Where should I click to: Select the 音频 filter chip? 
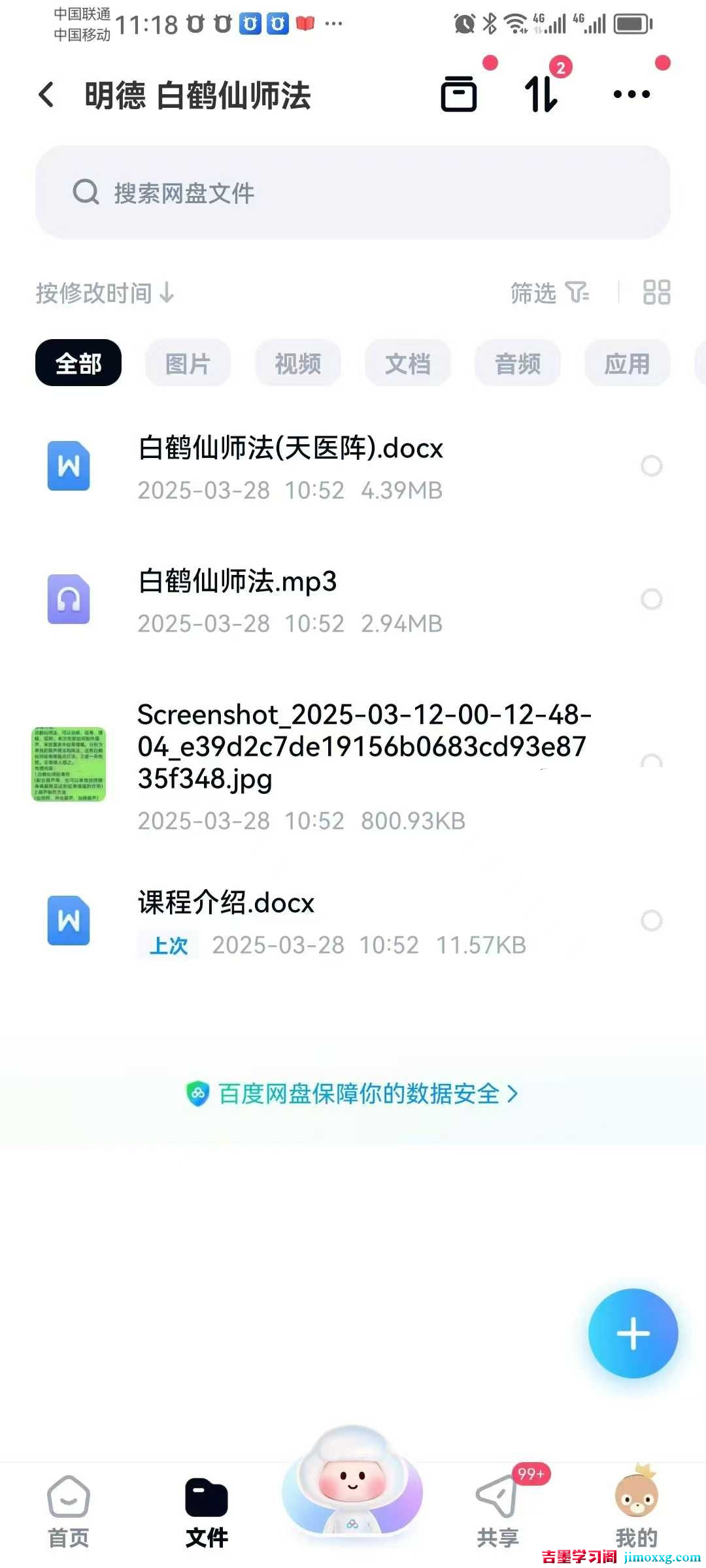point(517,363)
